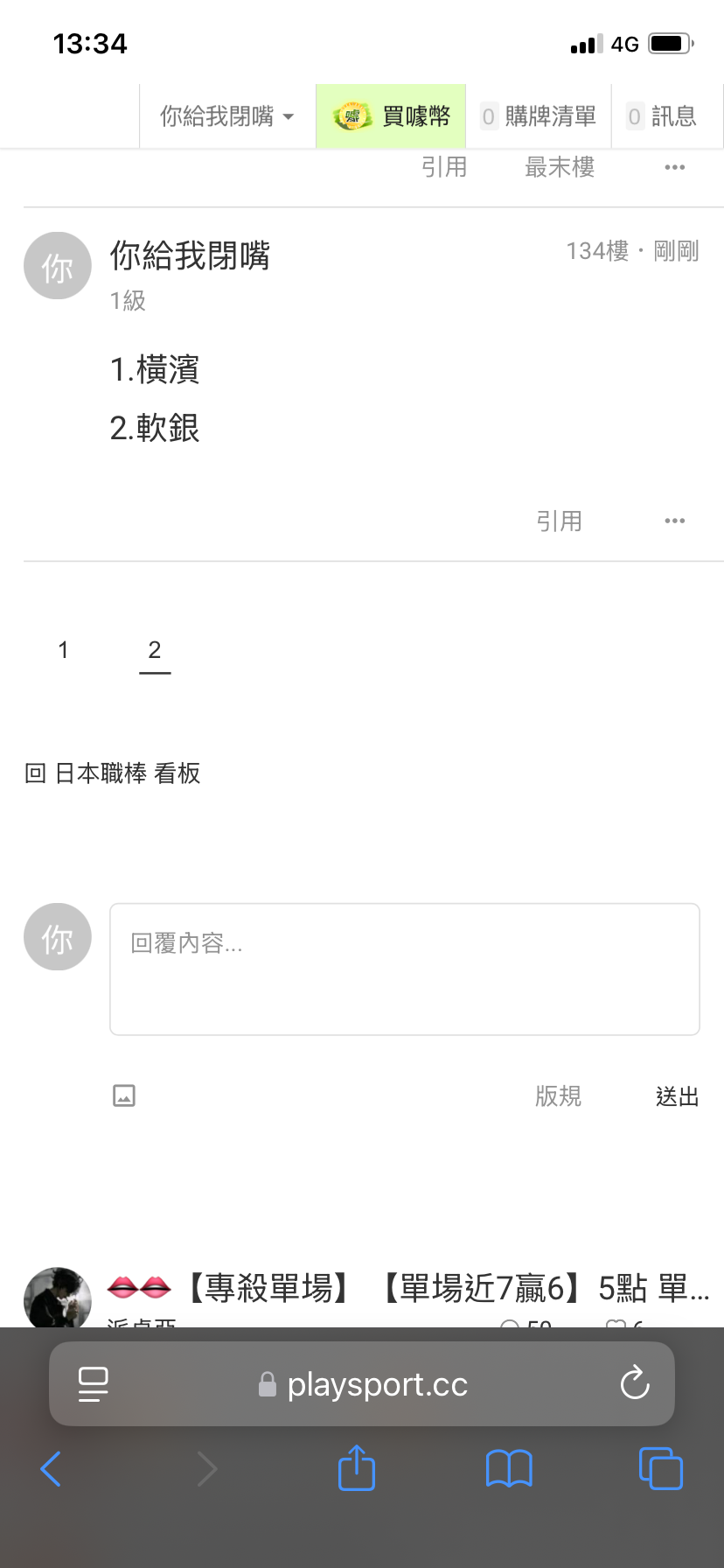Open the 專殺單場 post
This screenshot has width=724, height=1568.
pyautogui.click(x=407, y=1288)
